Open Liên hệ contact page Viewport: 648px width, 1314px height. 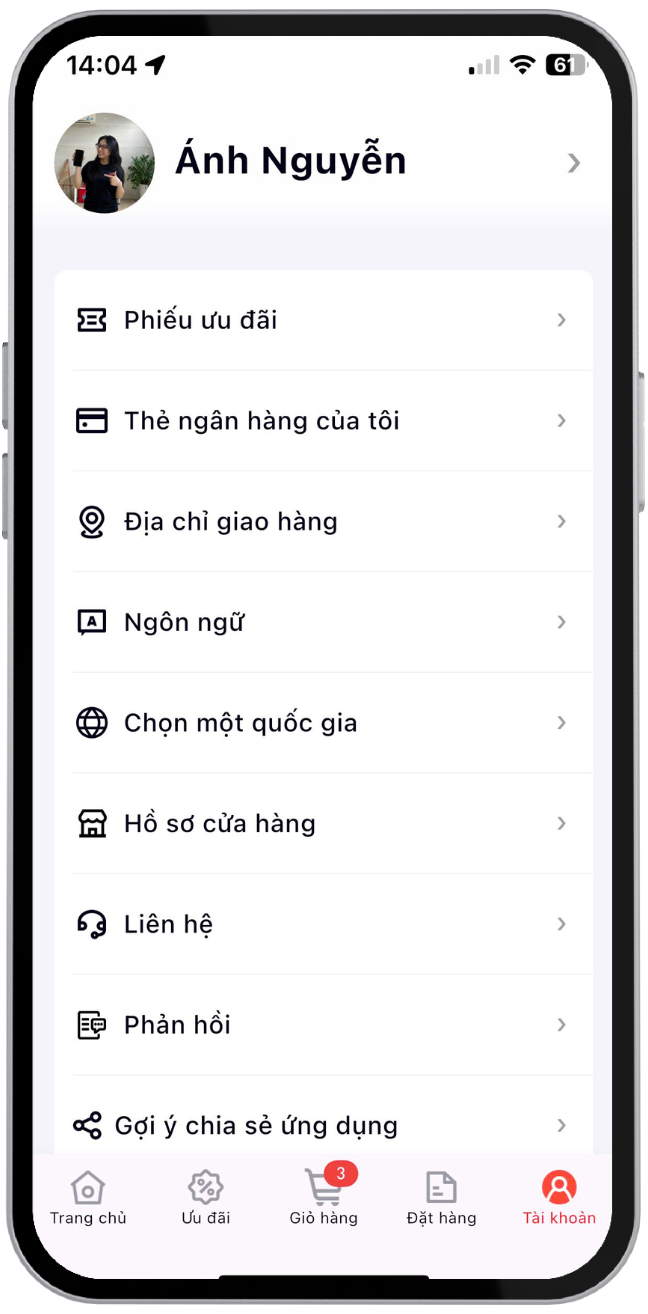[322, 924]
